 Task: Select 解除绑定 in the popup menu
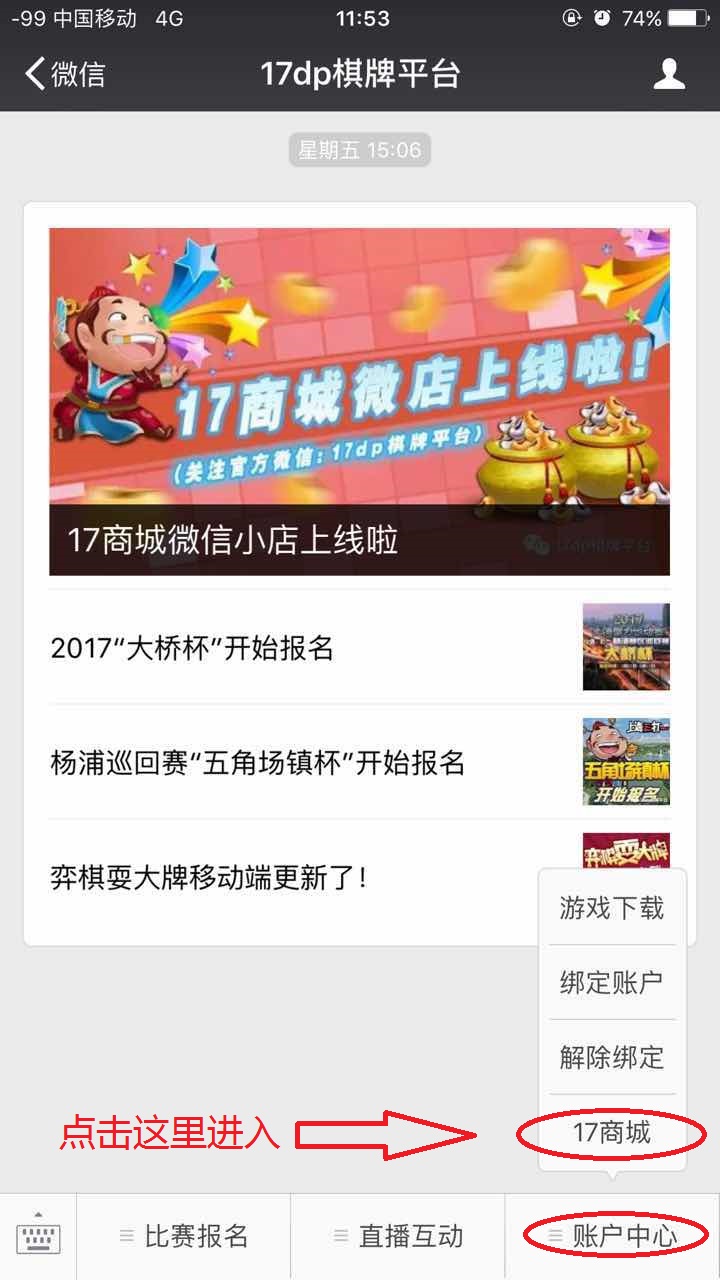[x=611, y=1057]
